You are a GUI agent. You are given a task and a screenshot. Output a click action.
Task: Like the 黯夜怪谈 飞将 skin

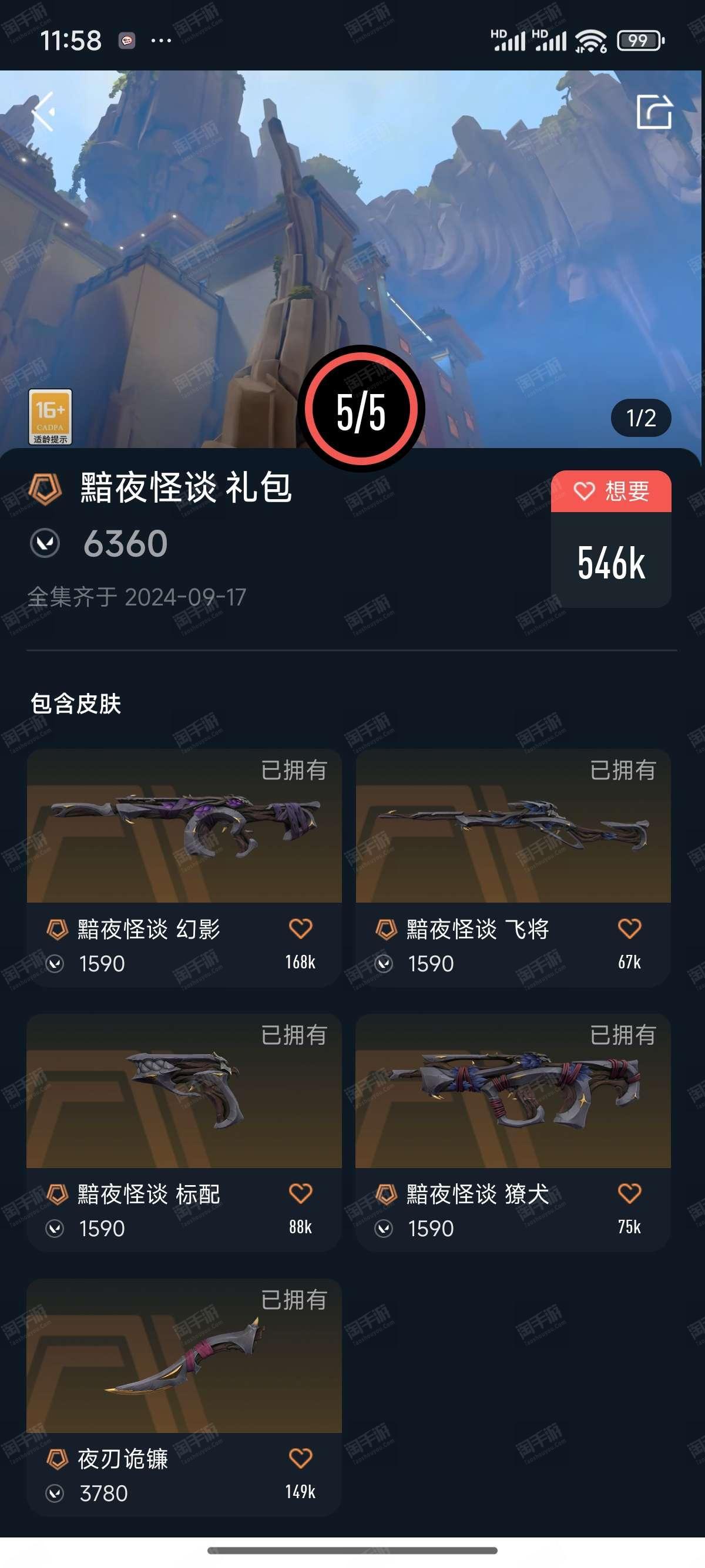[630, 929]
